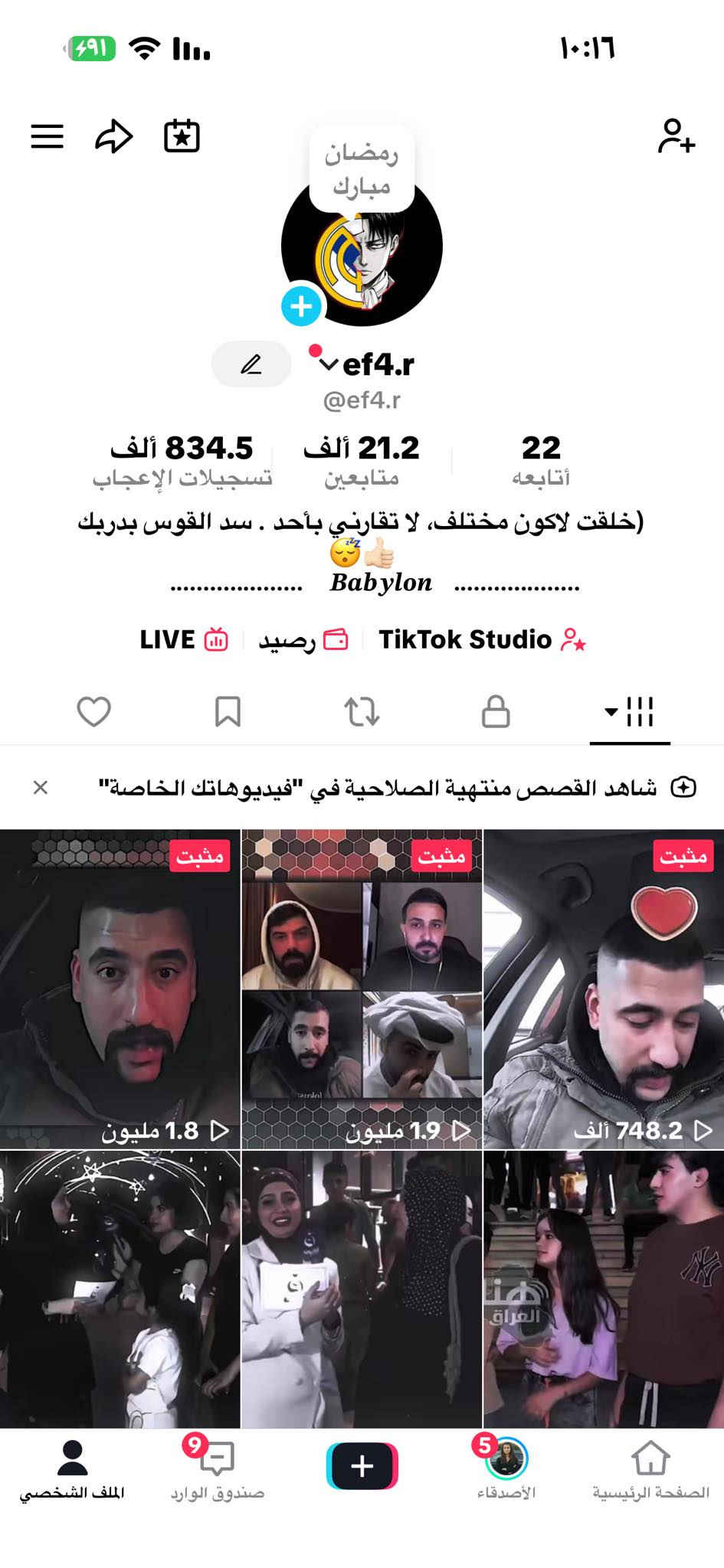Switch to the reposts tab
724x1568 pixels.
[362, 712]
